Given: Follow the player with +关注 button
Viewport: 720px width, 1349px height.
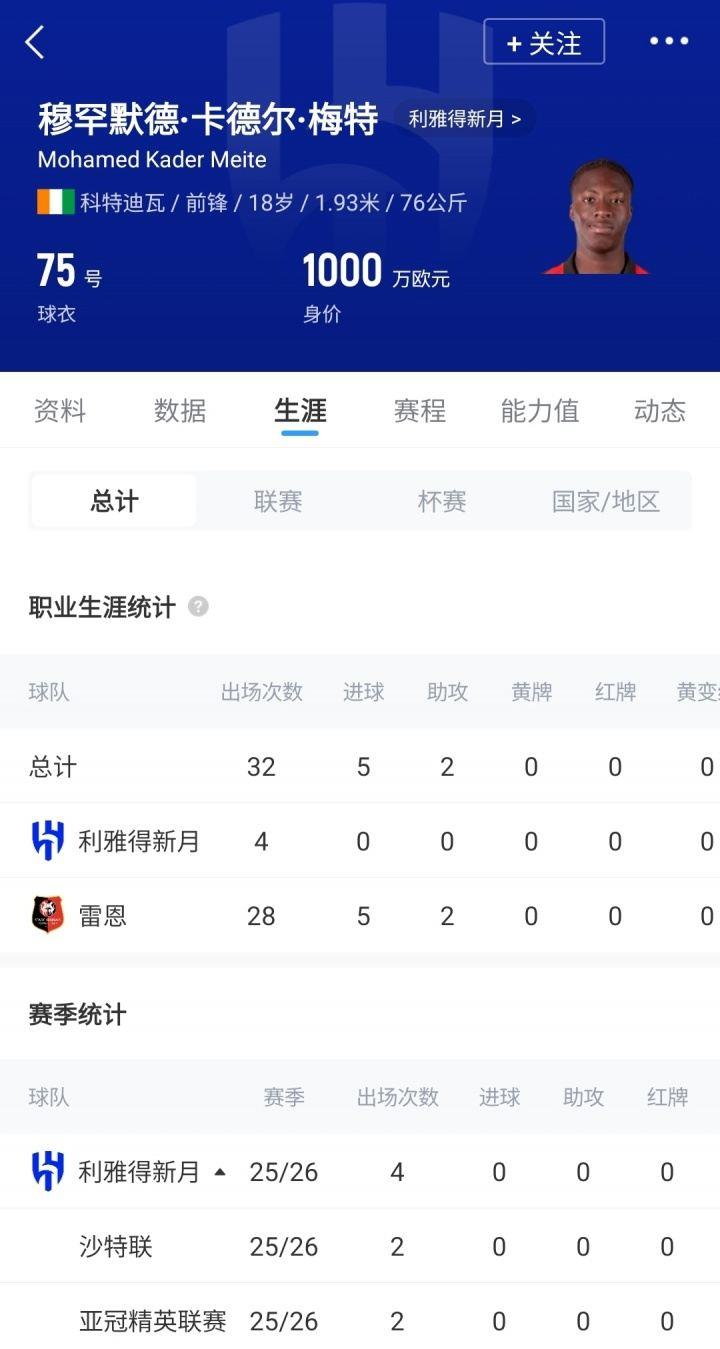Looking at the screenshot, I should (544, 42).
